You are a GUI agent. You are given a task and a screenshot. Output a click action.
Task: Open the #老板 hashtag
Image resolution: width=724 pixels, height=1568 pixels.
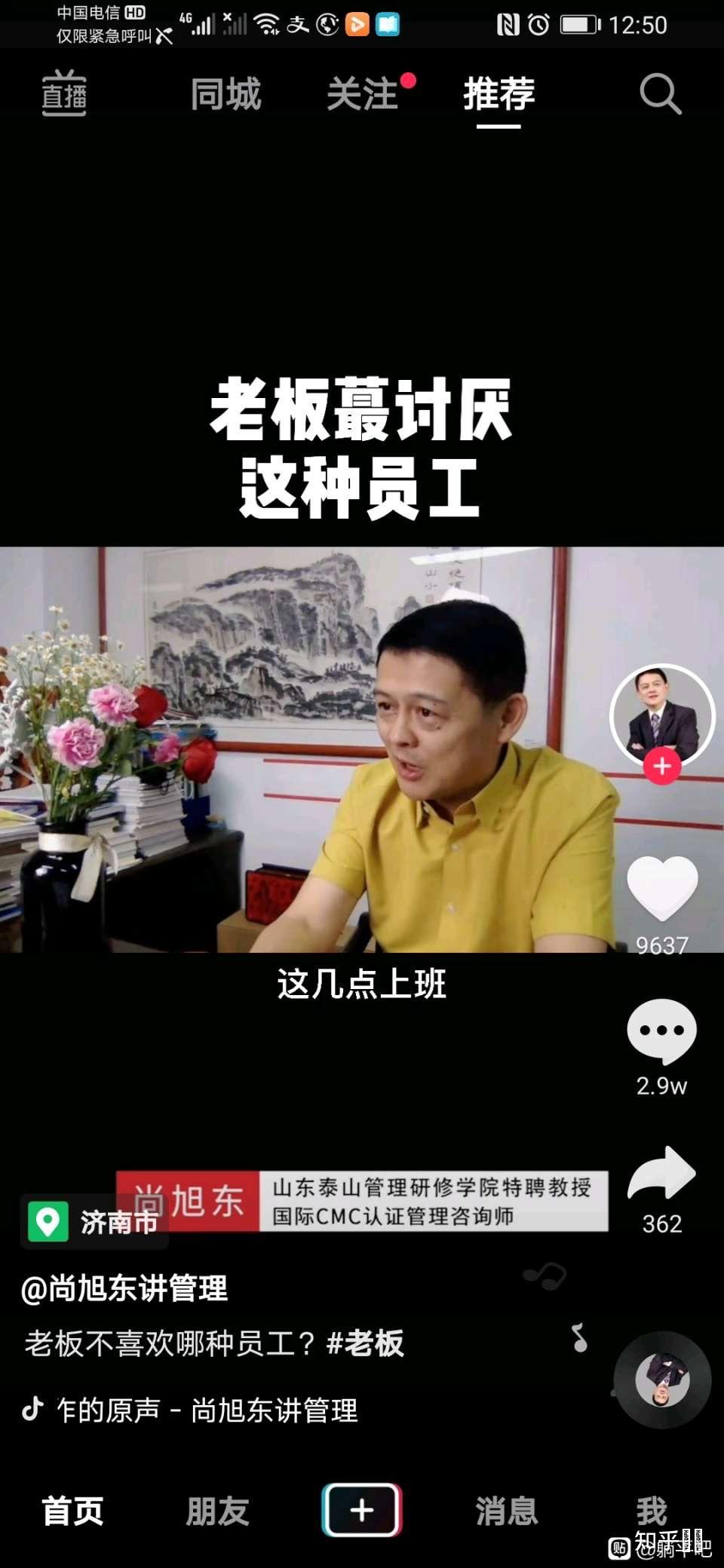pos(366,1343)
